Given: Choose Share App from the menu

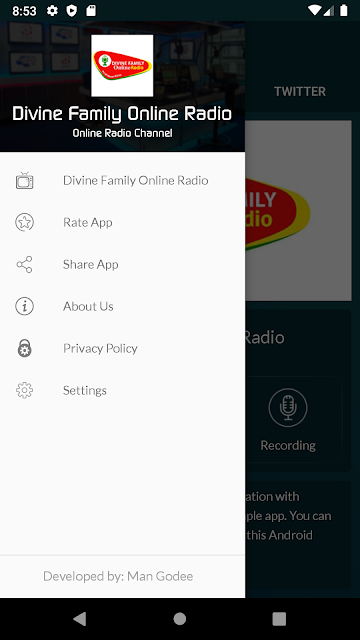Looking at the screenshot, I should tap(122, 264).
